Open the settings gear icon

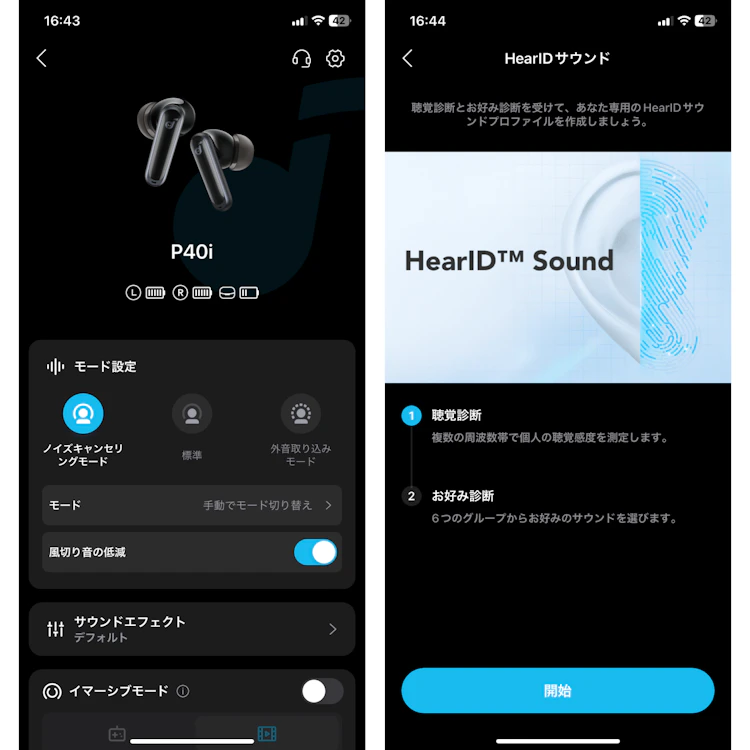click(336, 58)
